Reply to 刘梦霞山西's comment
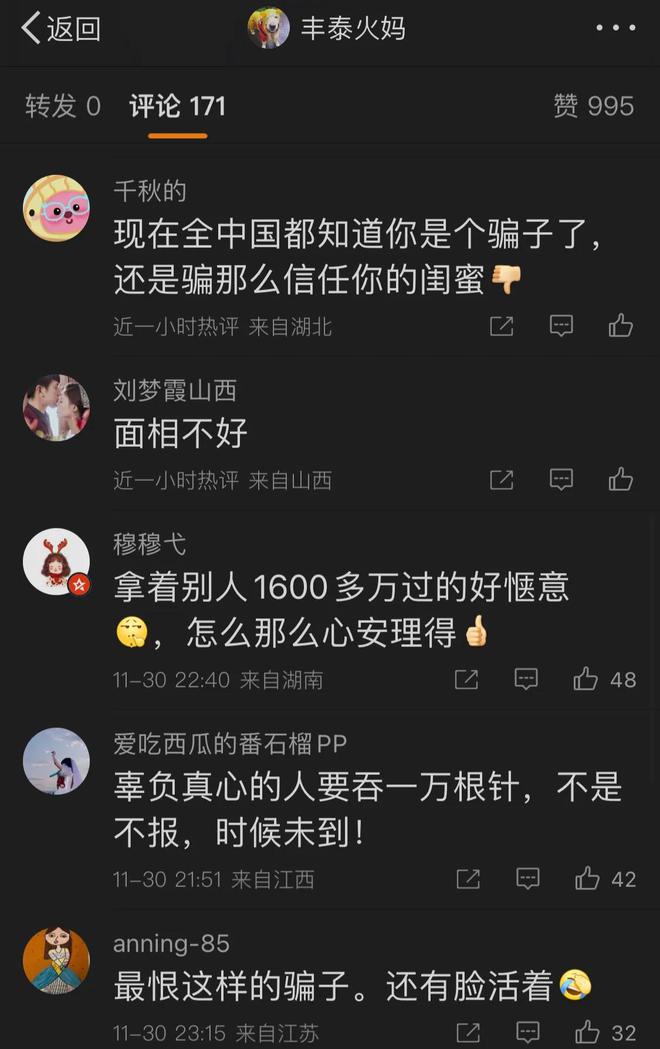This screenshot has width=660, height=1049. tap(561, 480)
